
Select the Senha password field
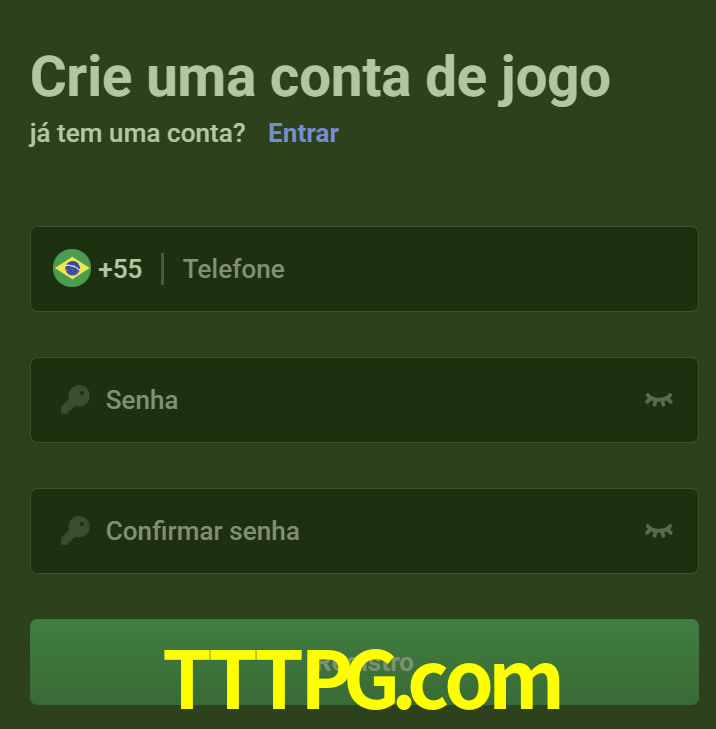pos(360,400)
